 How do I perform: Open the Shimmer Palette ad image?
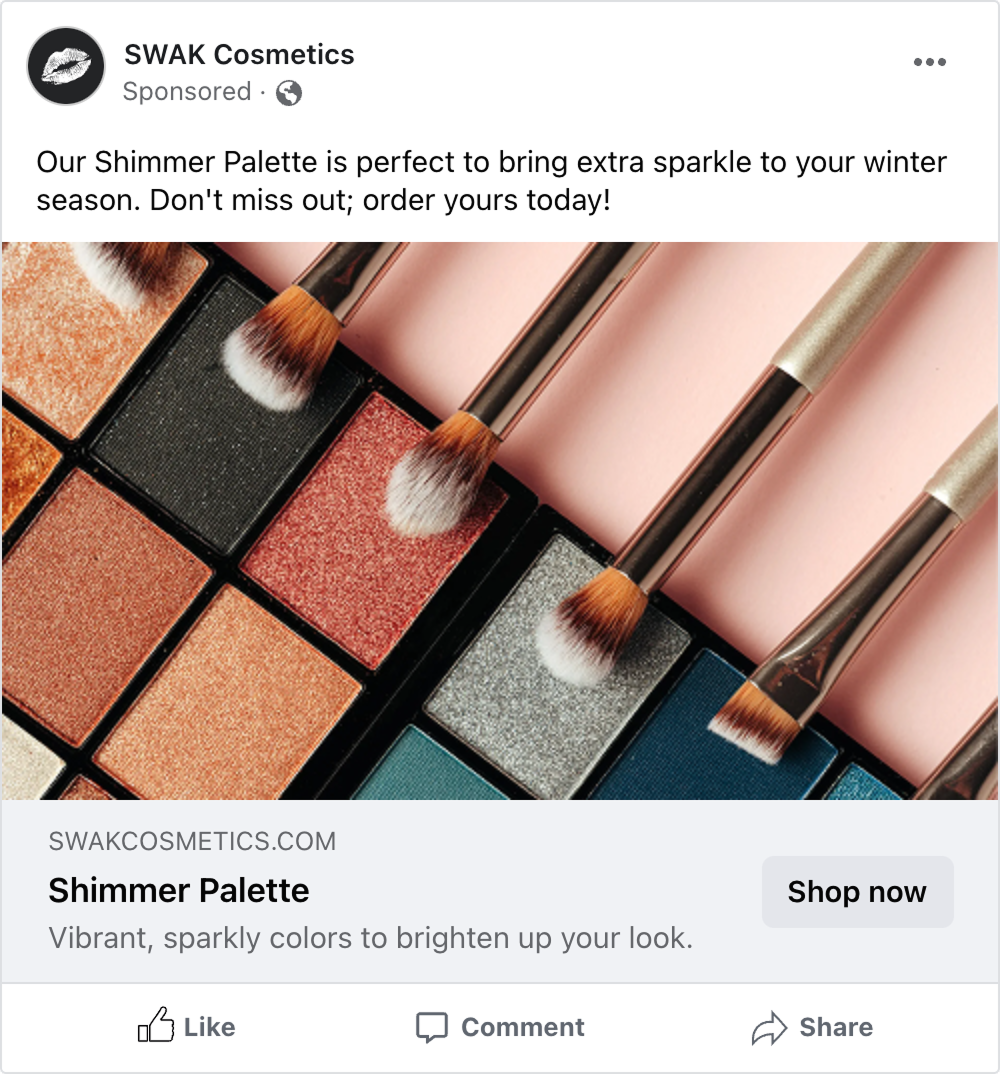pos(500,520)
